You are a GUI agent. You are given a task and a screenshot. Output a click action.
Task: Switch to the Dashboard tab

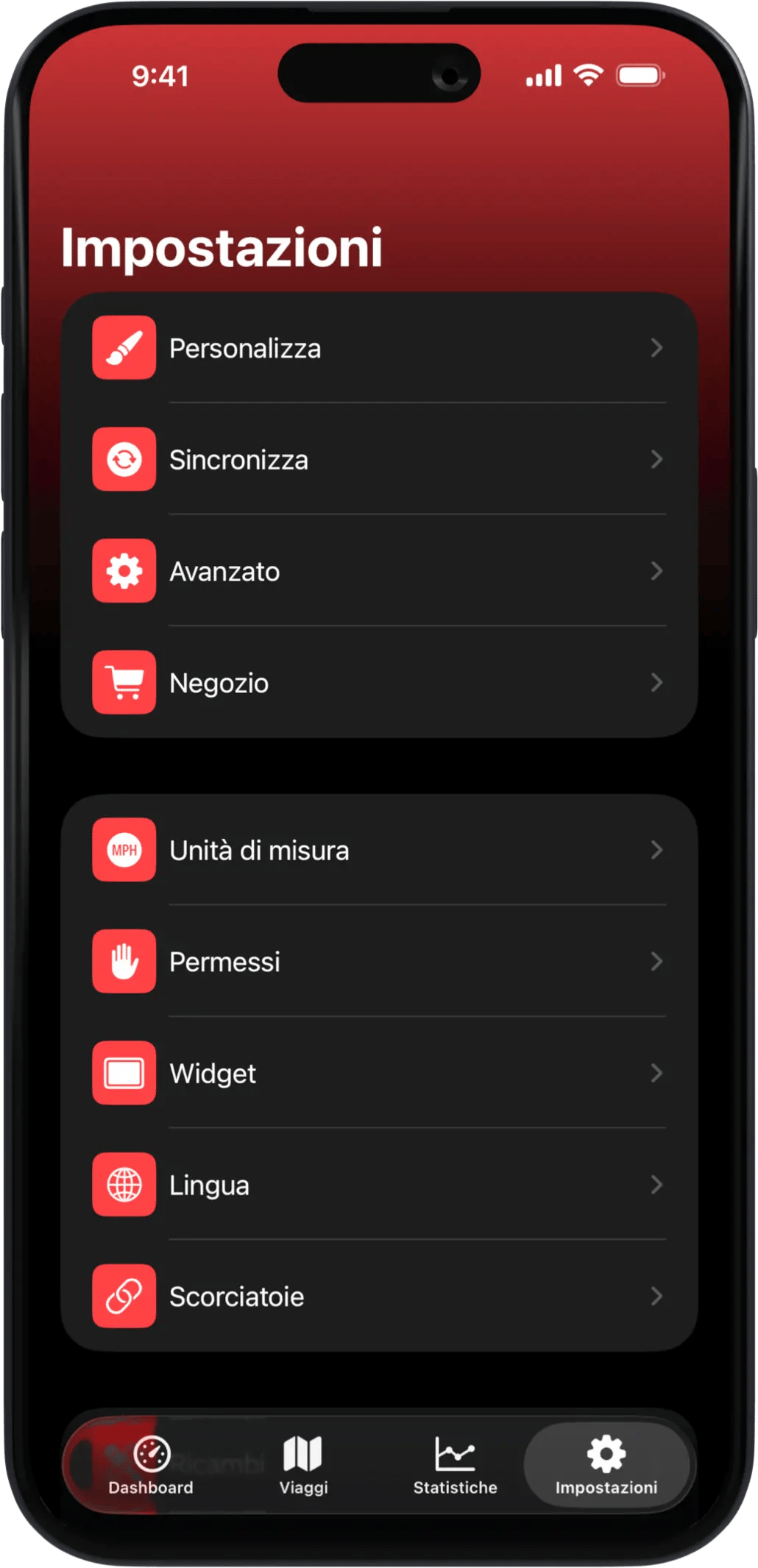(x=151, y=1466)
